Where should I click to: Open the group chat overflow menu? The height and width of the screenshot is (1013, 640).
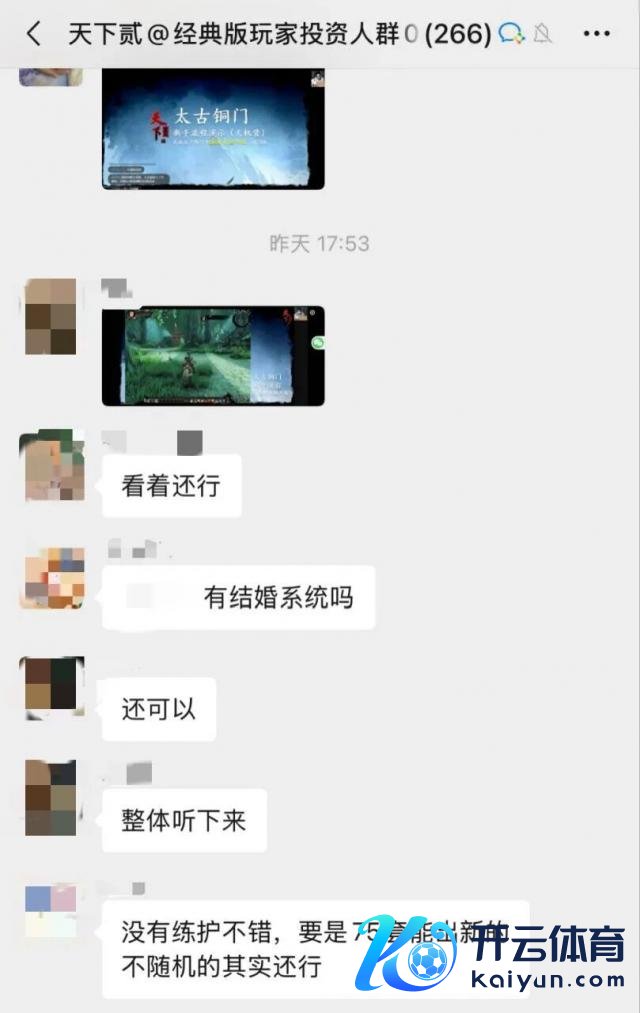click(x=596, y=34)
